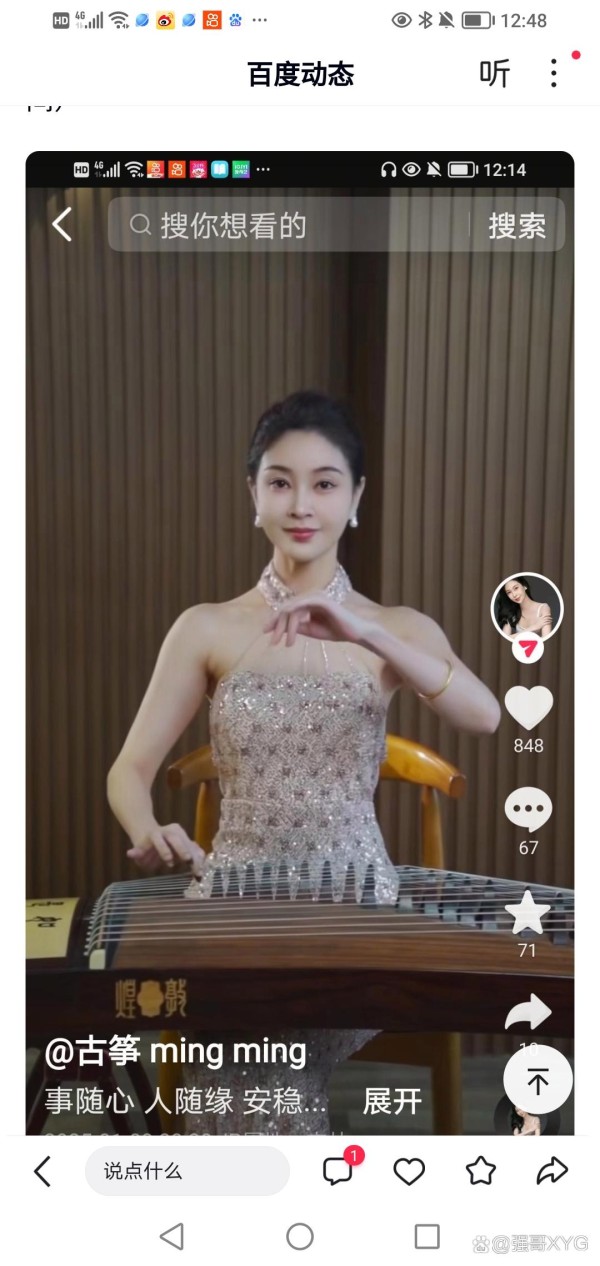
Task: Tap the 说点什么 comment field
Action: pyautogui.click(x=187, y=1171)
